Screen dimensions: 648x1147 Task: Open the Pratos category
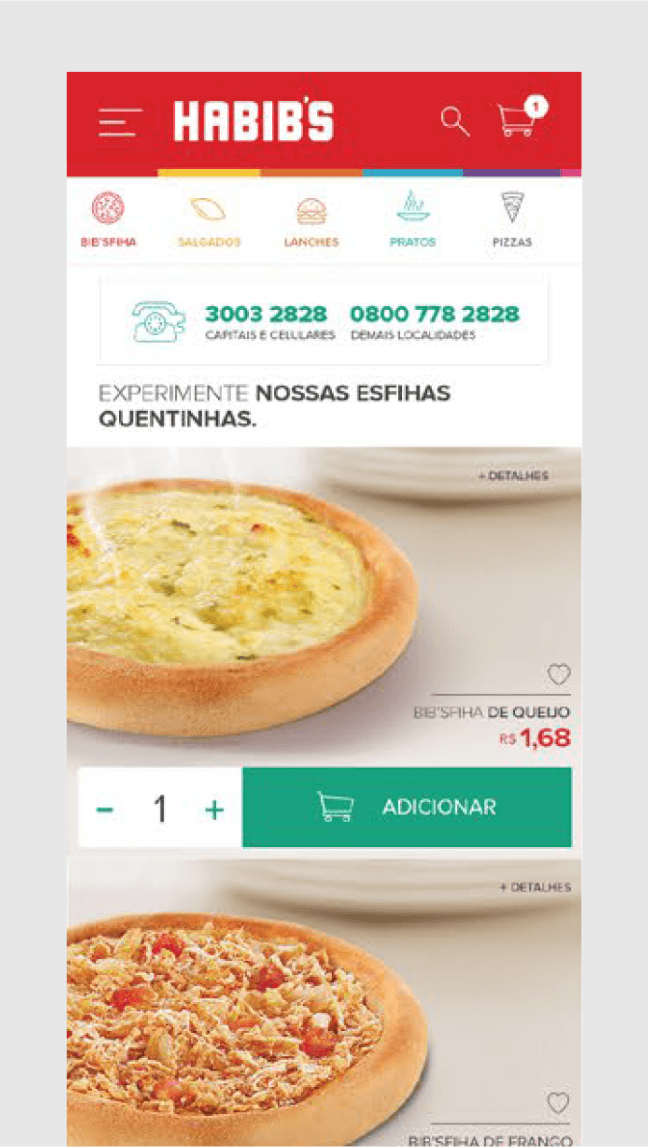[412, 220]
